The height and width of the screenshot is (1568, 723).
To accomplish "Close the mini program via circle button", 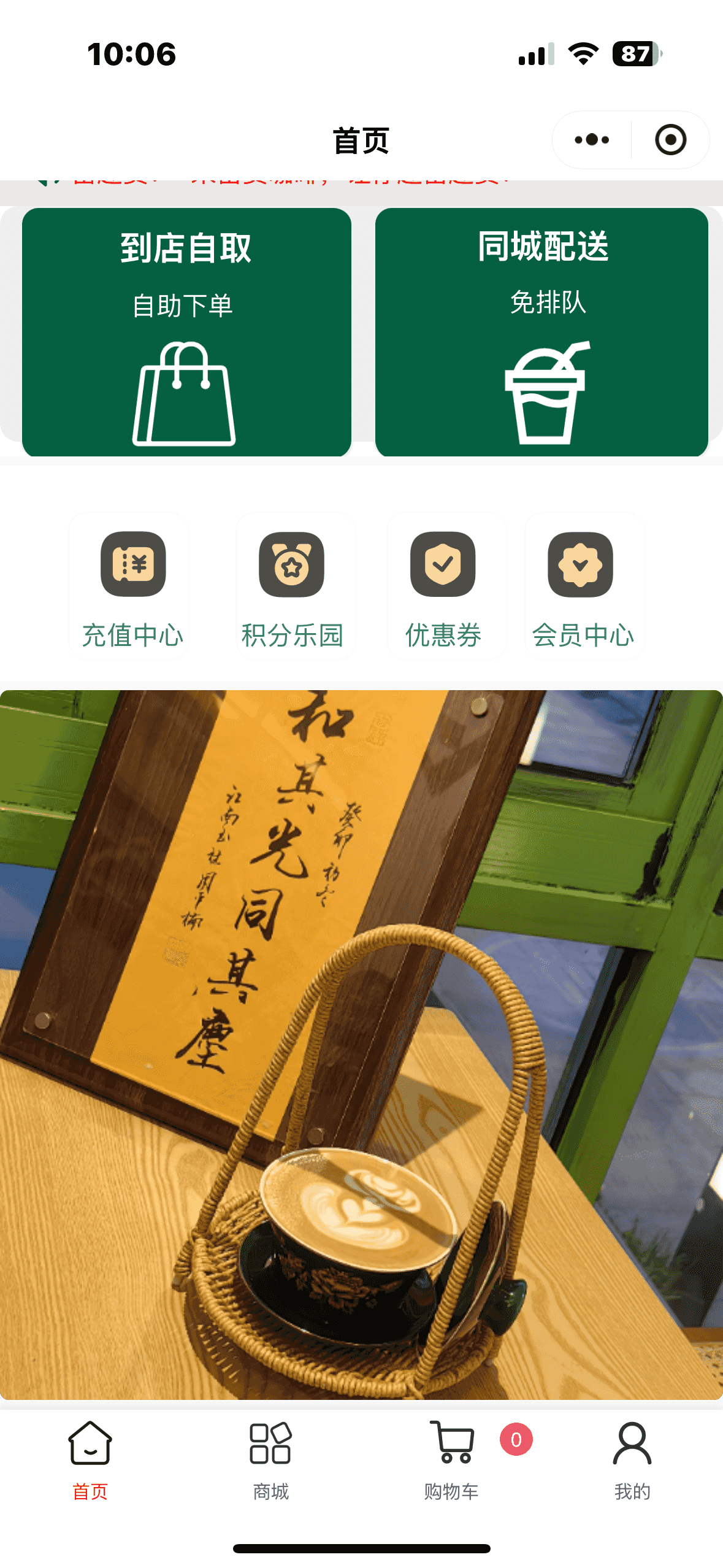I will coord(670,140).
